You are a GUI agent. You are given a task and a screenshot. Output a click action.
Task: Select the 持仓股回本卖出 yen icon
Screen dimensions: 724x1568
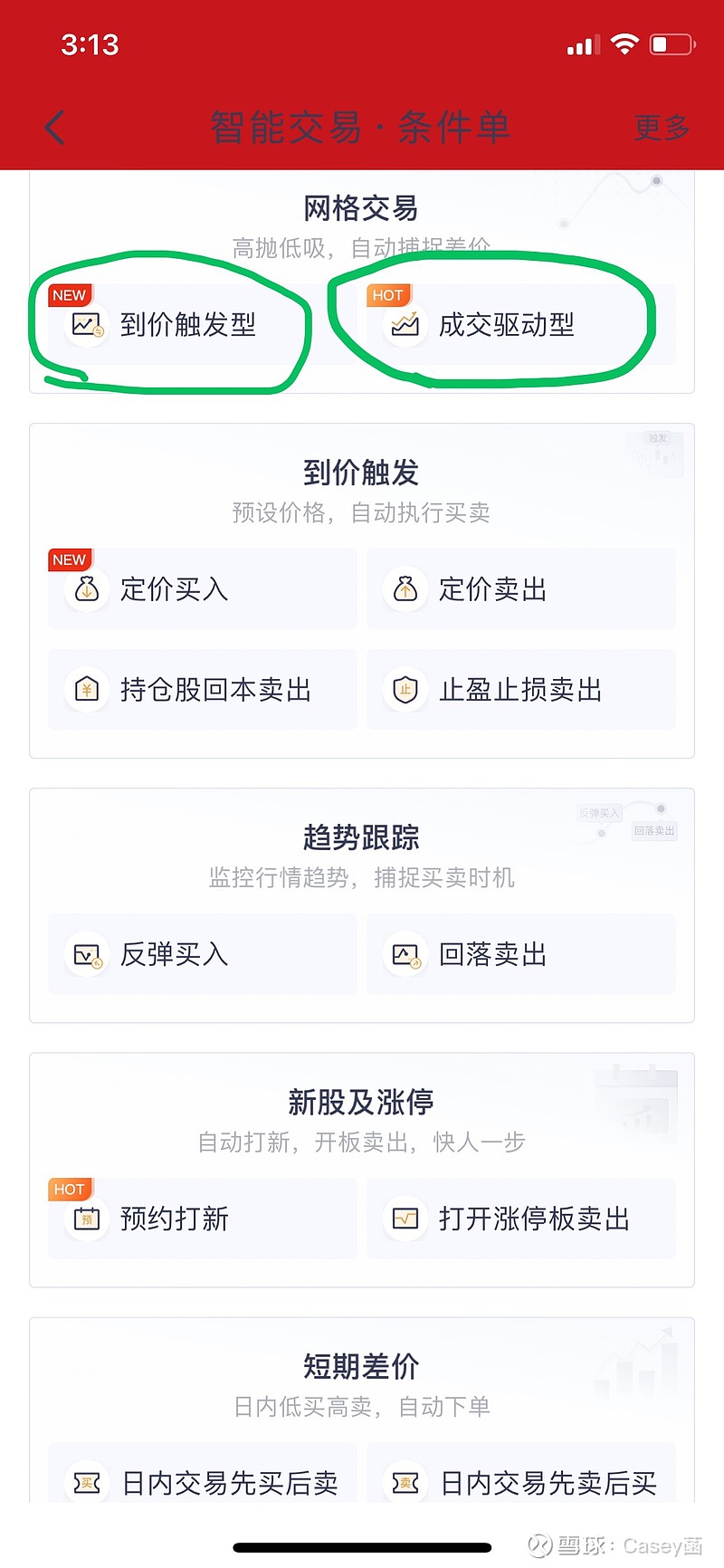pos(86,690)
